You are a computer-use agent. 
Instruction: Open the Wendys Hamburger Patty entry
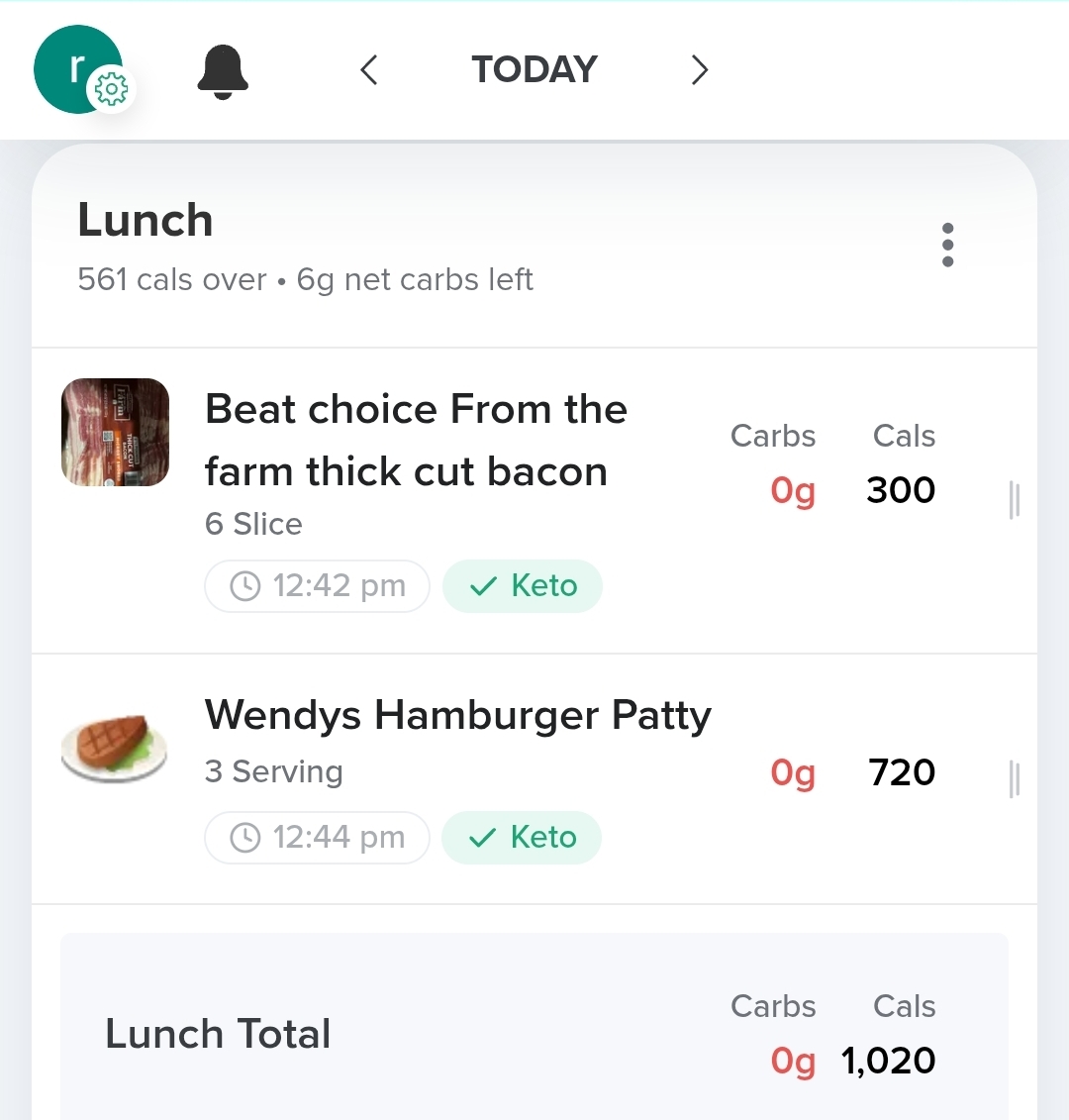coord(457,716)
